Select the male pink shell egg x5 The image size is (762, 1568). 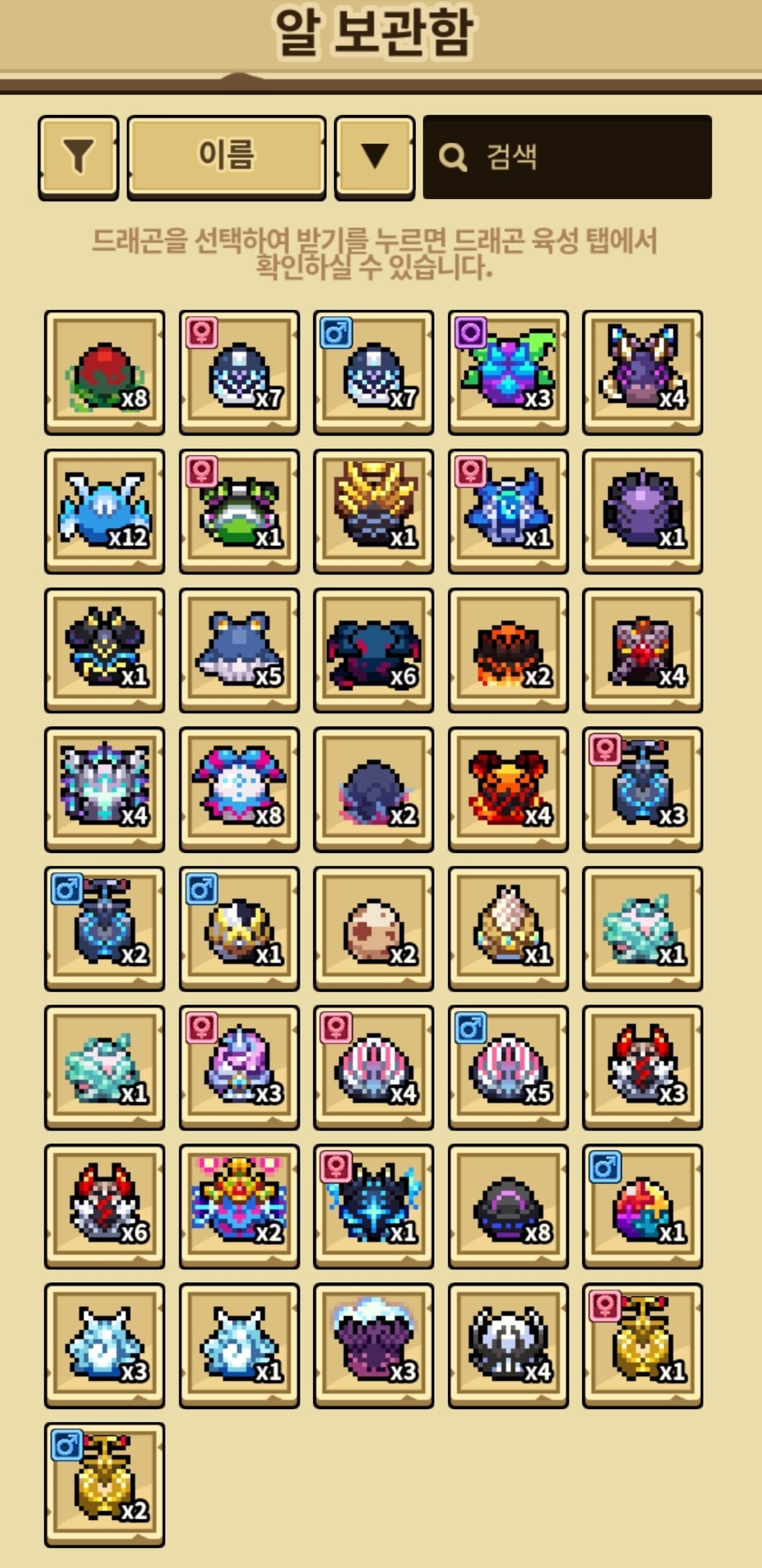pyautogui.click(x=508, y=1067)
